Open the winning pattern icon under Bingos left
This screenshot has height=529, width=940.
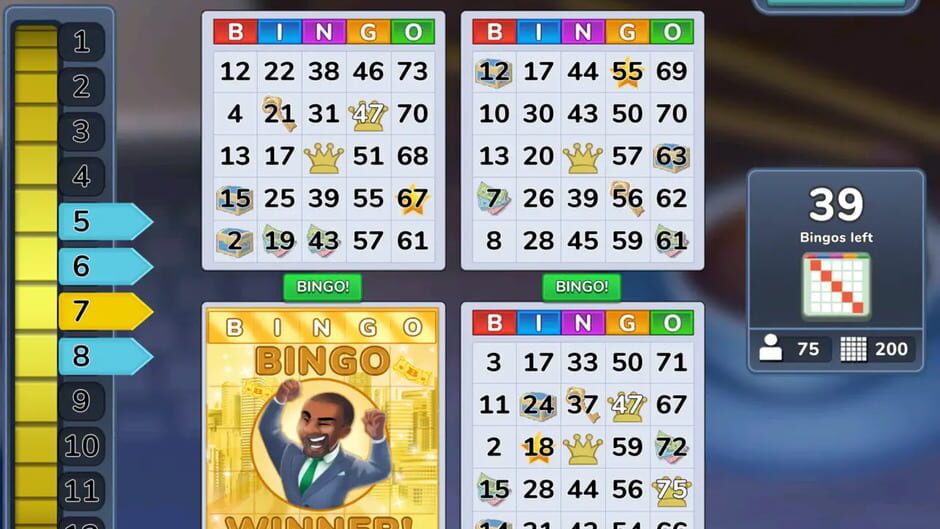tap(835, 286)
